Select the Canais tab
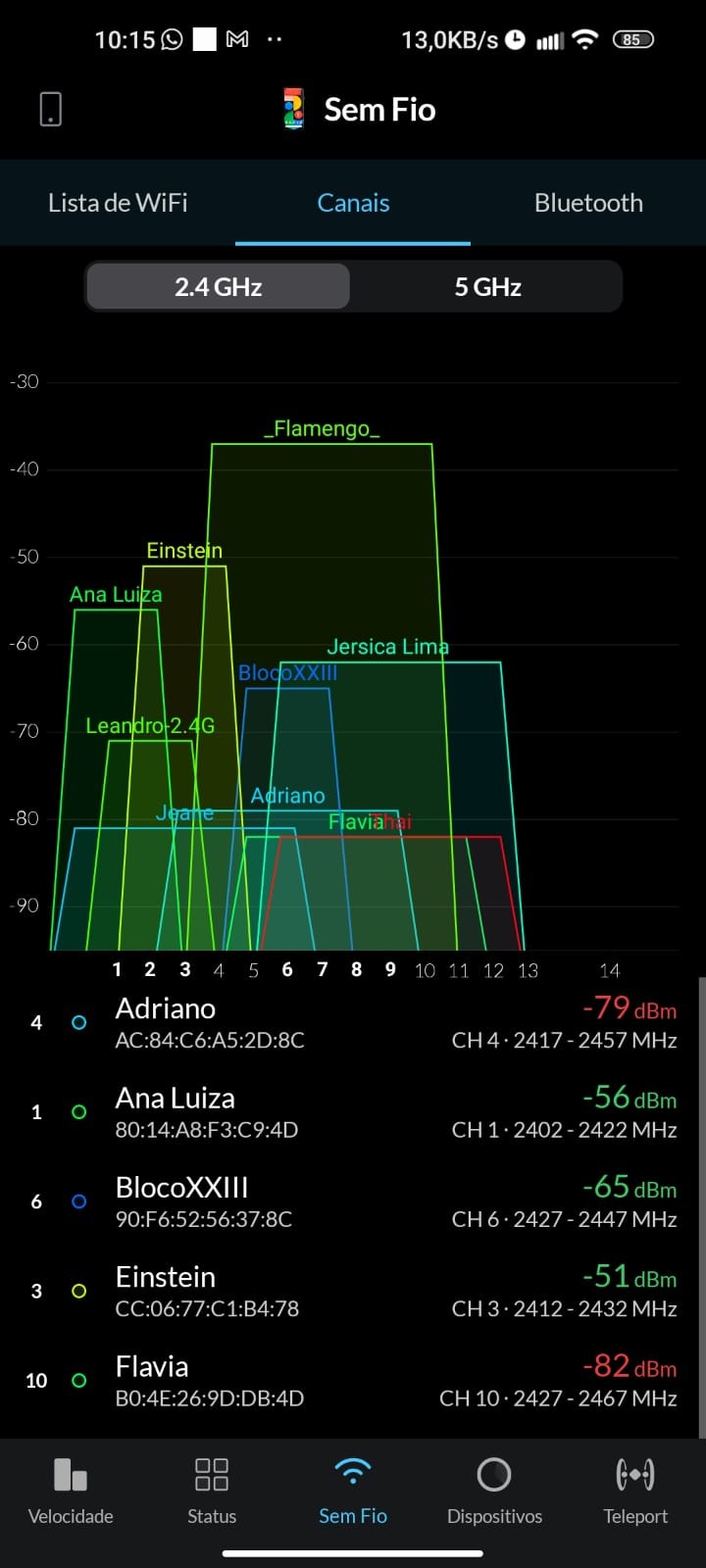Viewport: 706px width, 1568px height. (x=353, y=203)
